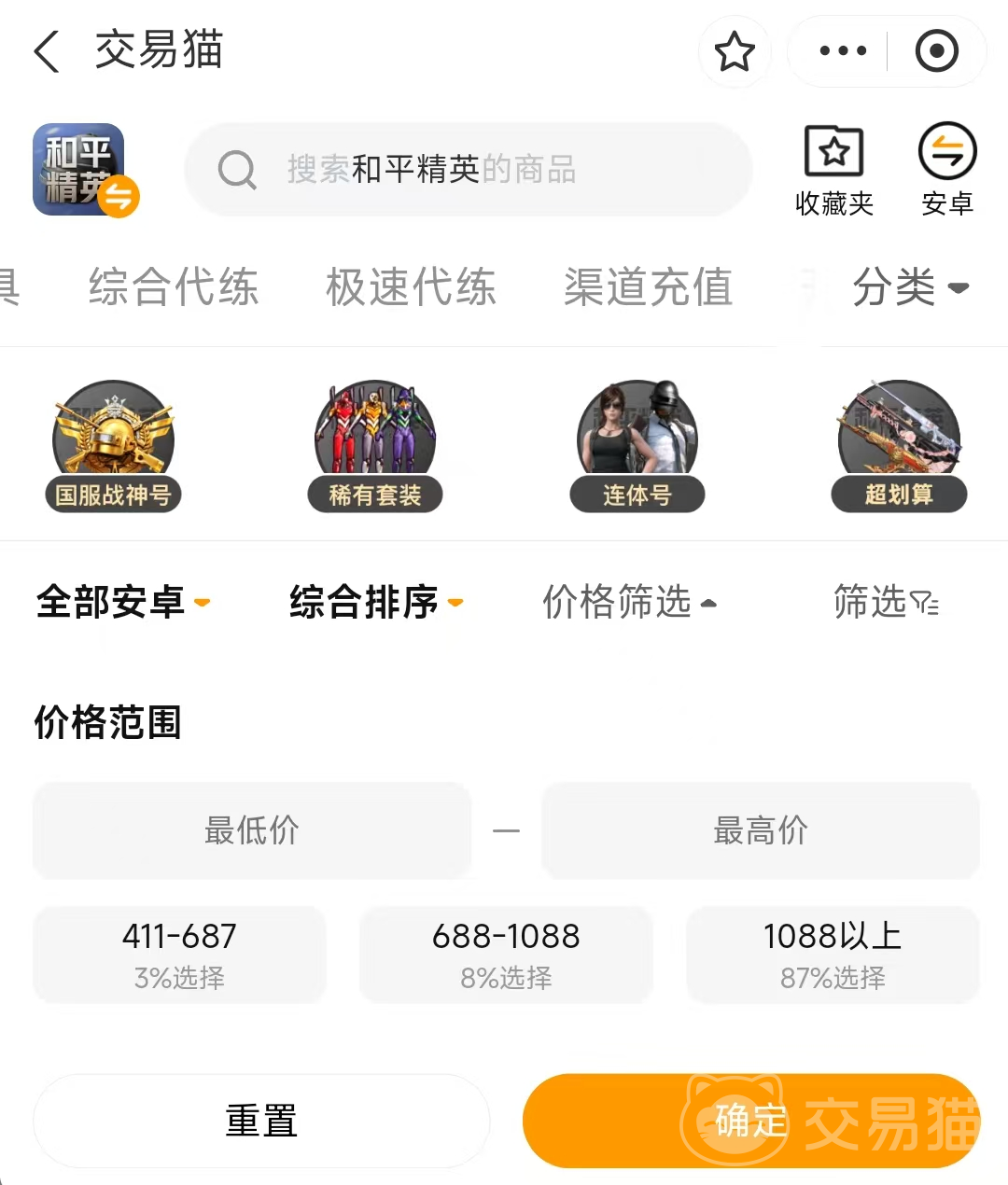Open 收藏夹 favorites folder
This screenshot has height=1185, width=1008.
coord(833,170)
